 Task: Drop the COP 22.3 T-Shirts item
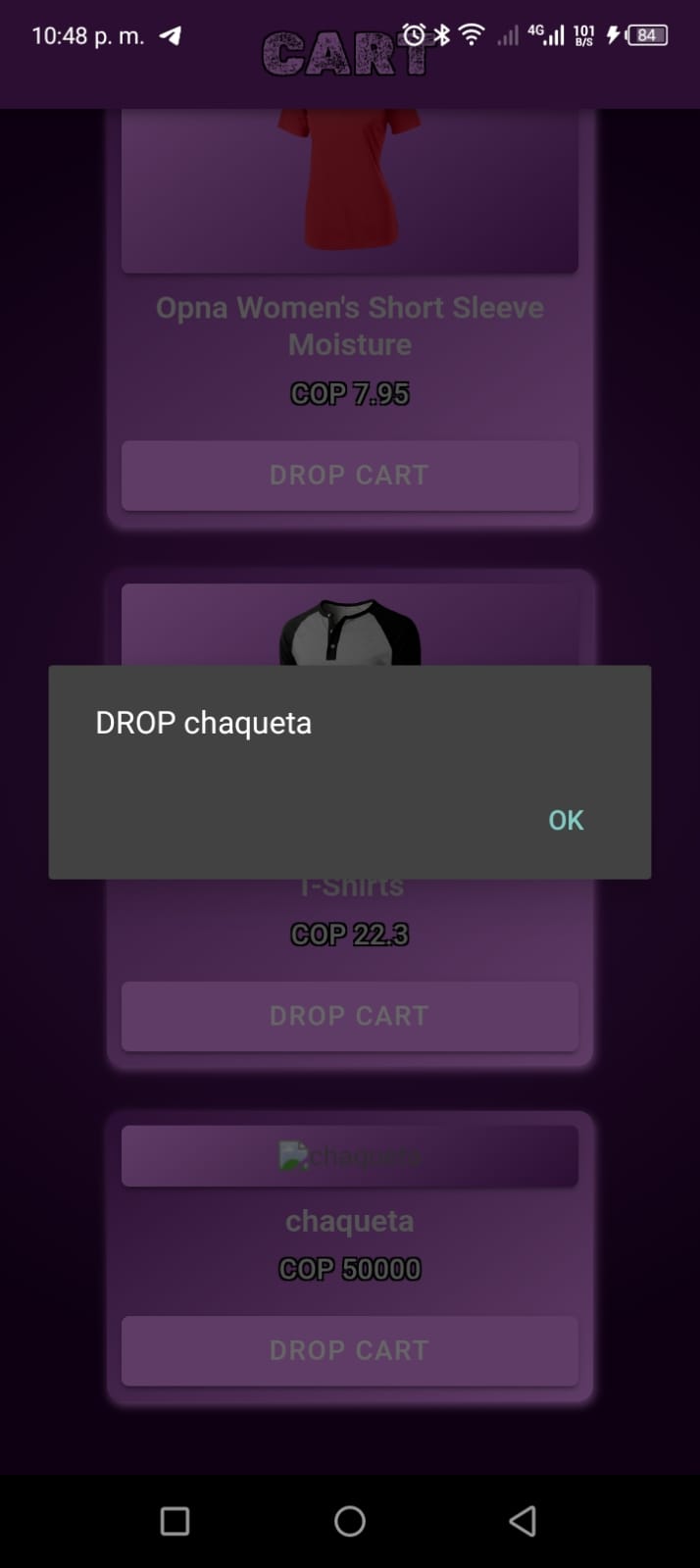tap(349, 1016)
